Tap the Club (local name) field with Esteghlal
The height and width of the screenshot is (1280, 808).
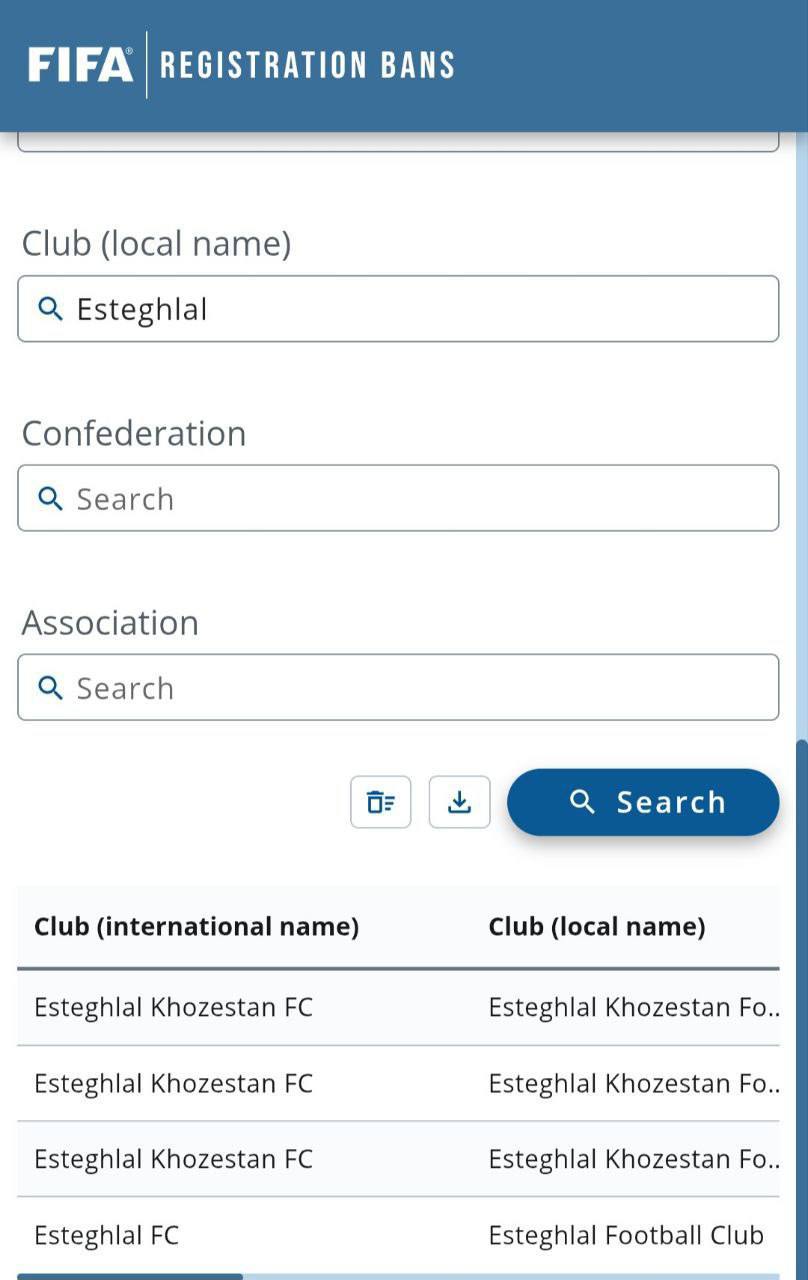coord(398,309)
